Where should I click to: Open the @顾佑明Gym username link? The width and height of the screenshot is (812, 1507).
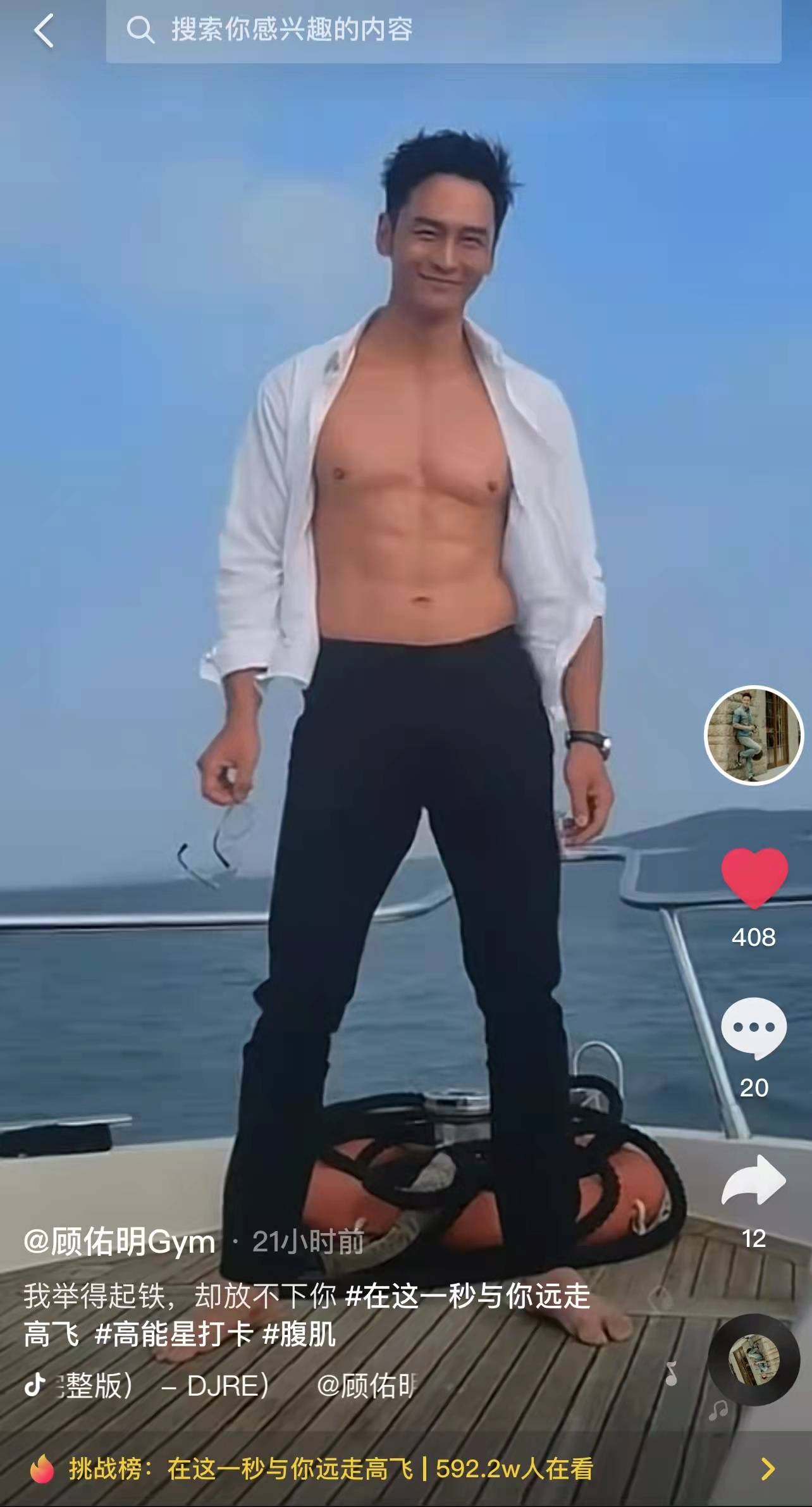(120, 1242)
